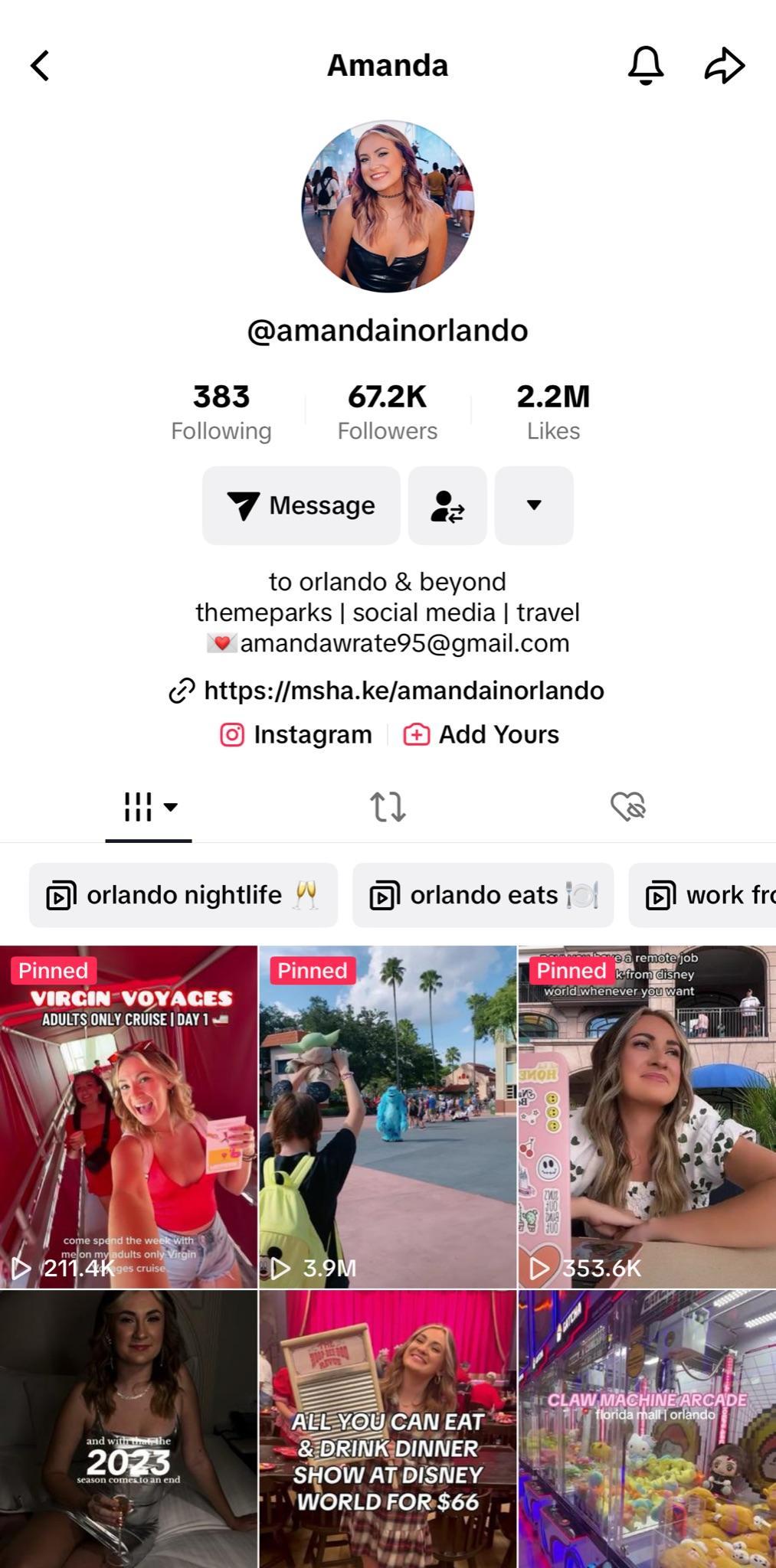Play the Virgin Voyages pinned video
Screen dimensions: 776x1568
(x=129, y=1116)
